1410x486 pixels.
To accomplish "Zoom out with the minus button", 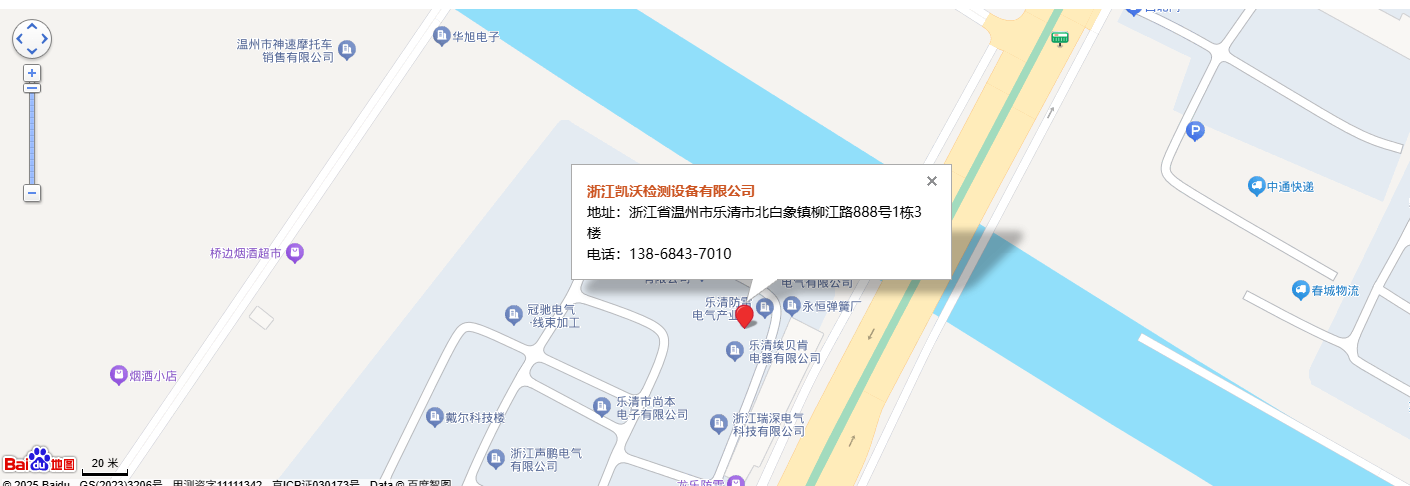I will pyautogui.click(x=32, y=192).
